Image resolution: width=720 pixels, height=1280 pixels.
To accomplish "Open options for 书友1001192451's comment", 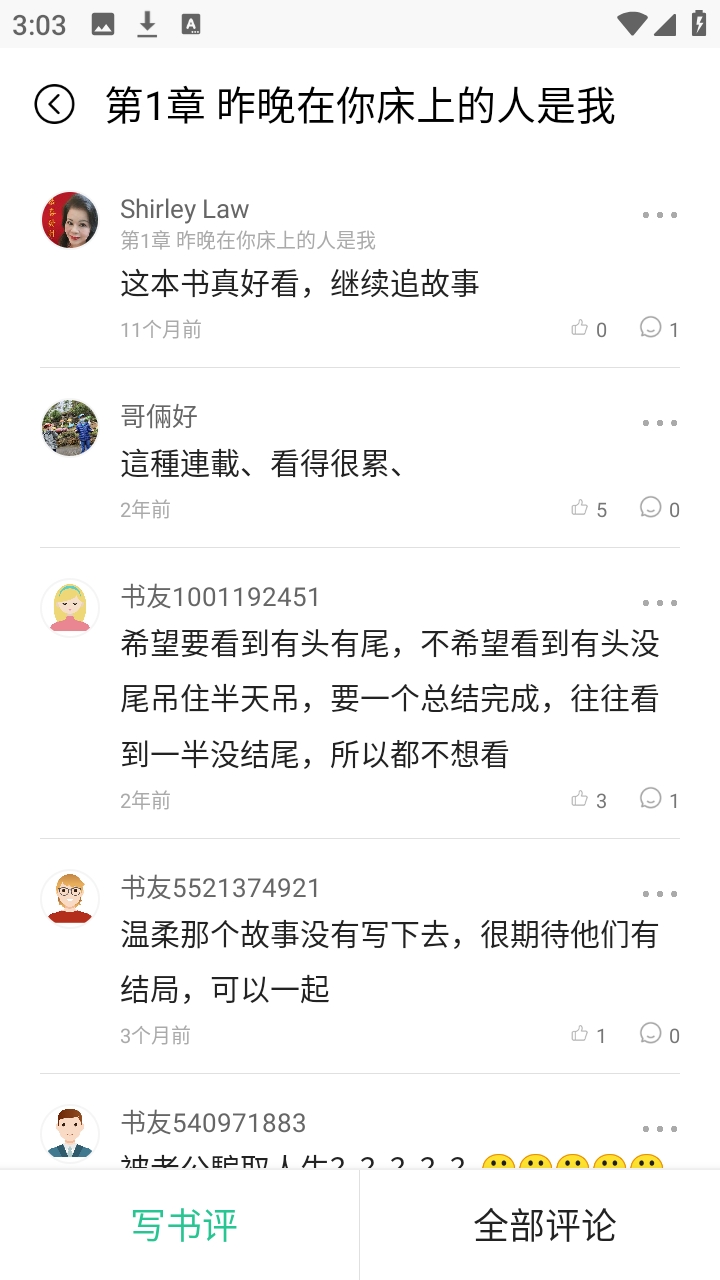I will (x=659, y=603).
